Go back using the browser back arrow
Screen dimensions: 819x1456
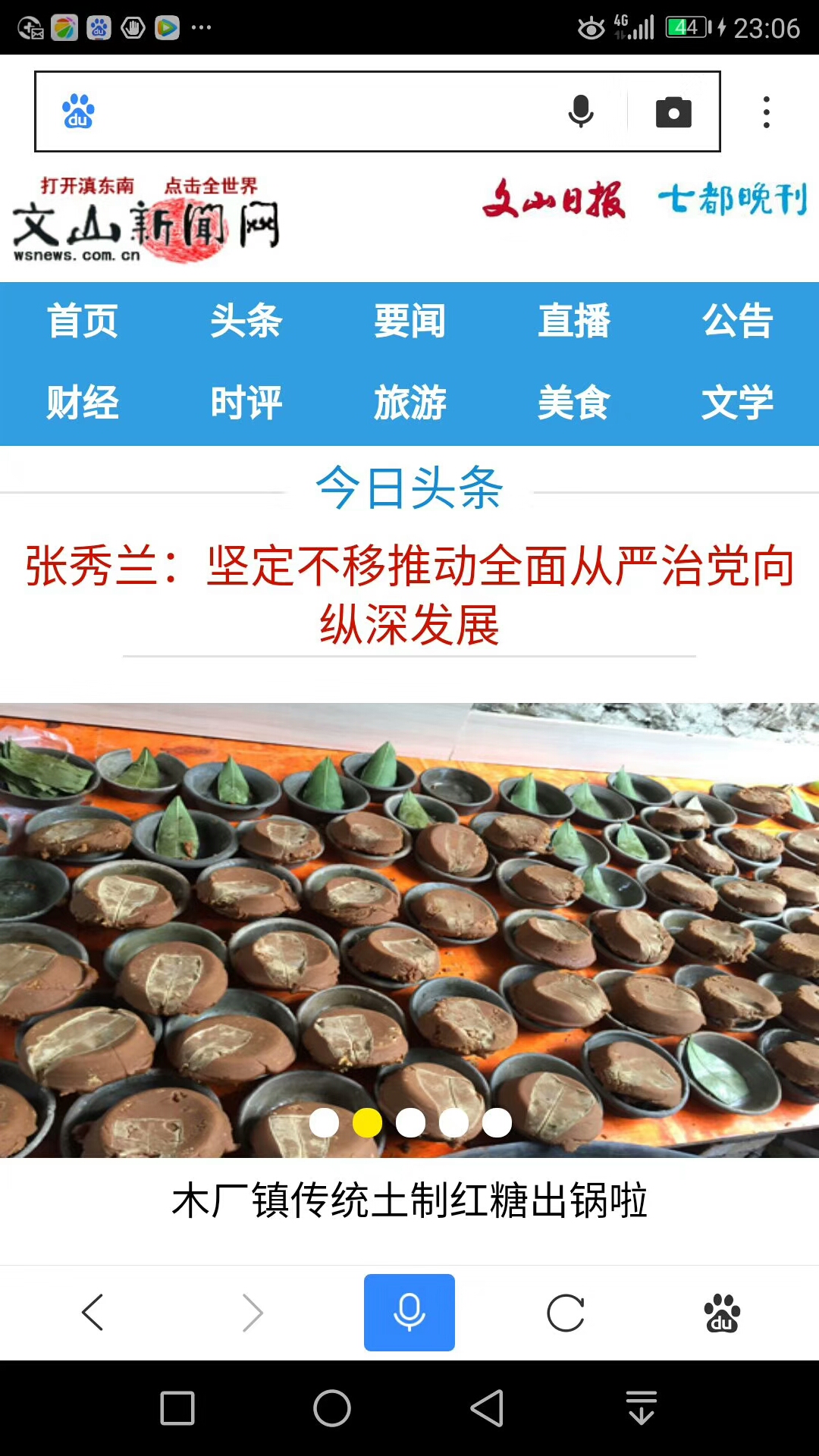coord(93,1313)
